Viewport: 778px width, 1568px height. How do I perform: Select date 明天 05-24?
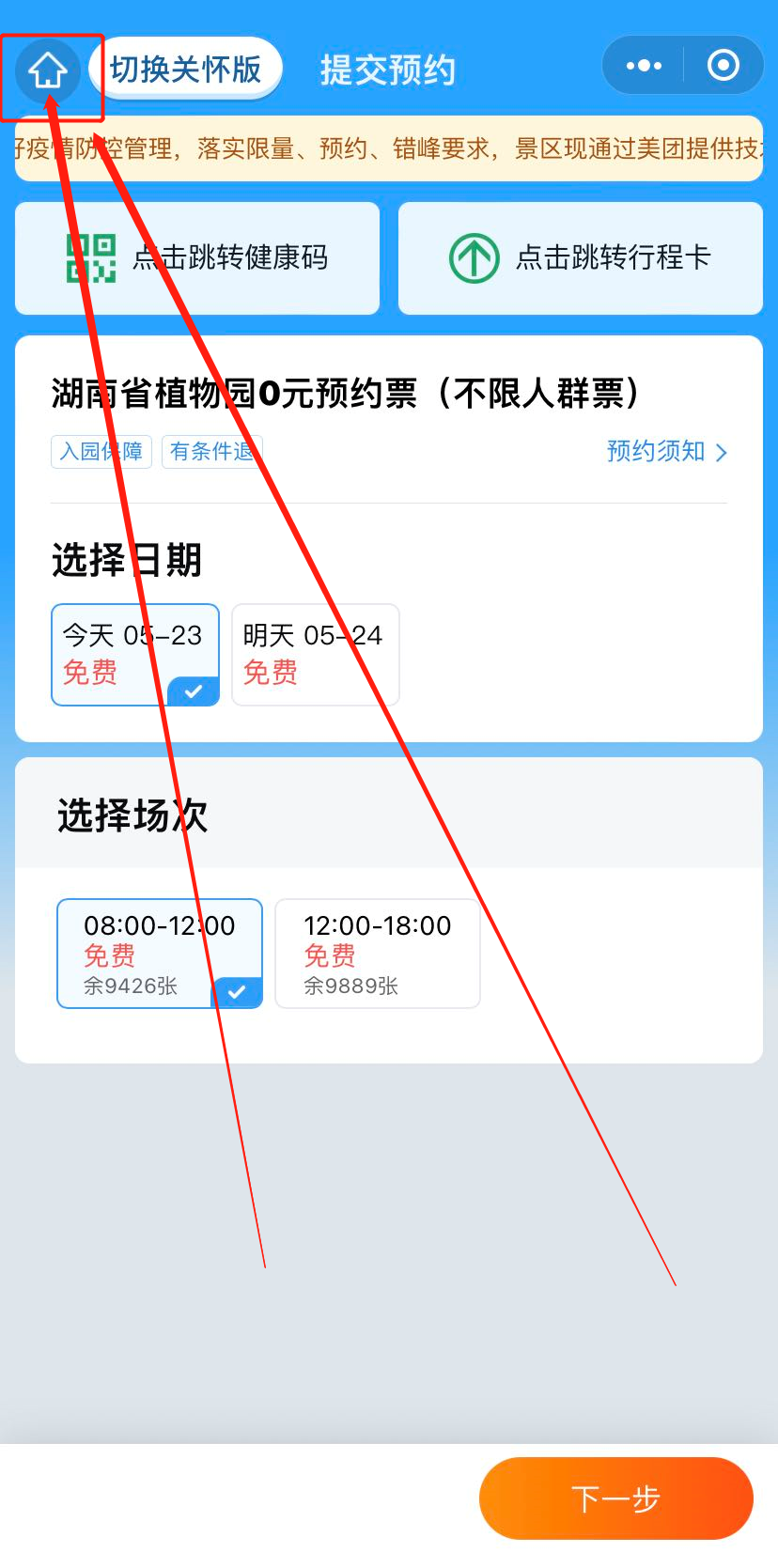tap(315, 654)
